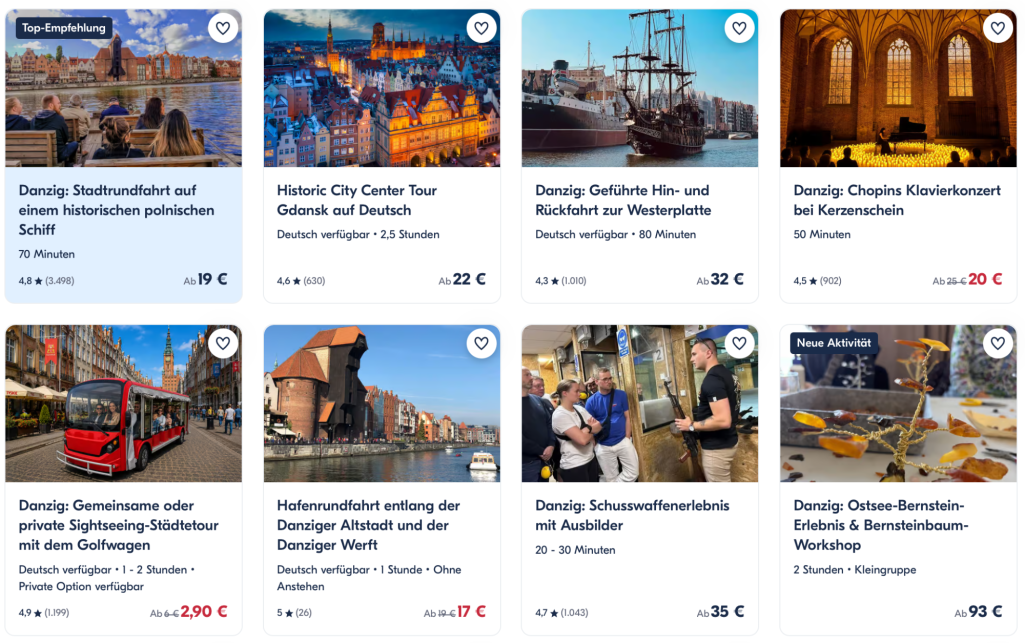Image resolution: width=1025 pixels, height=643 pixels.
Task: Open the Ostsee-Bernstein-Erlebnis Workshop card
Action: [898, 480]
